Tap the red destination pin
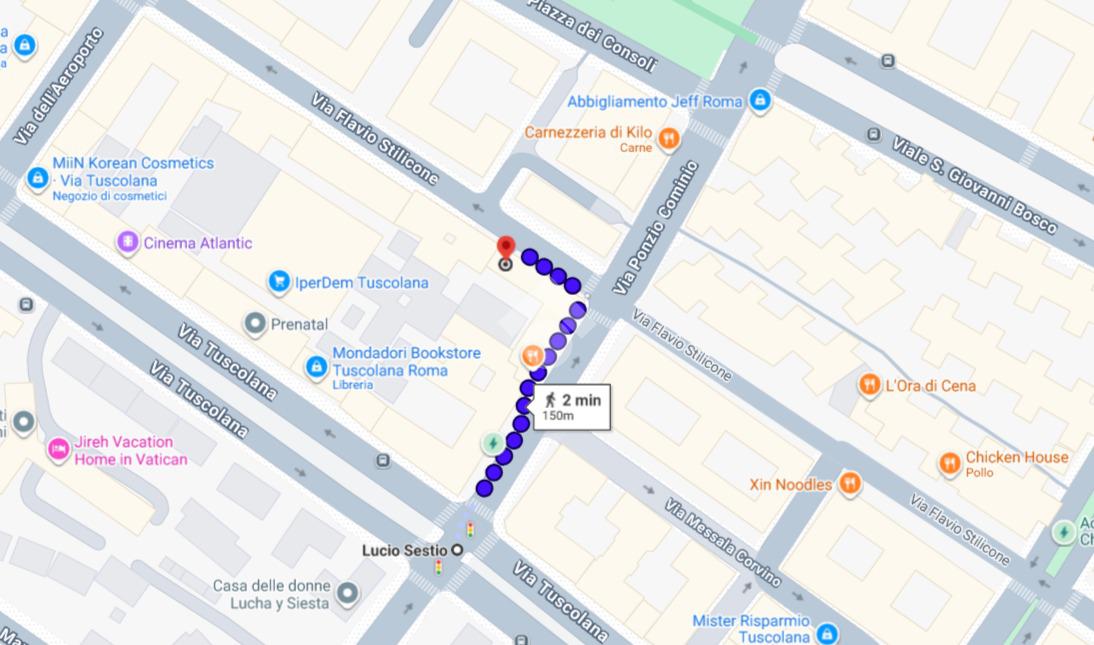 (506, 249)
